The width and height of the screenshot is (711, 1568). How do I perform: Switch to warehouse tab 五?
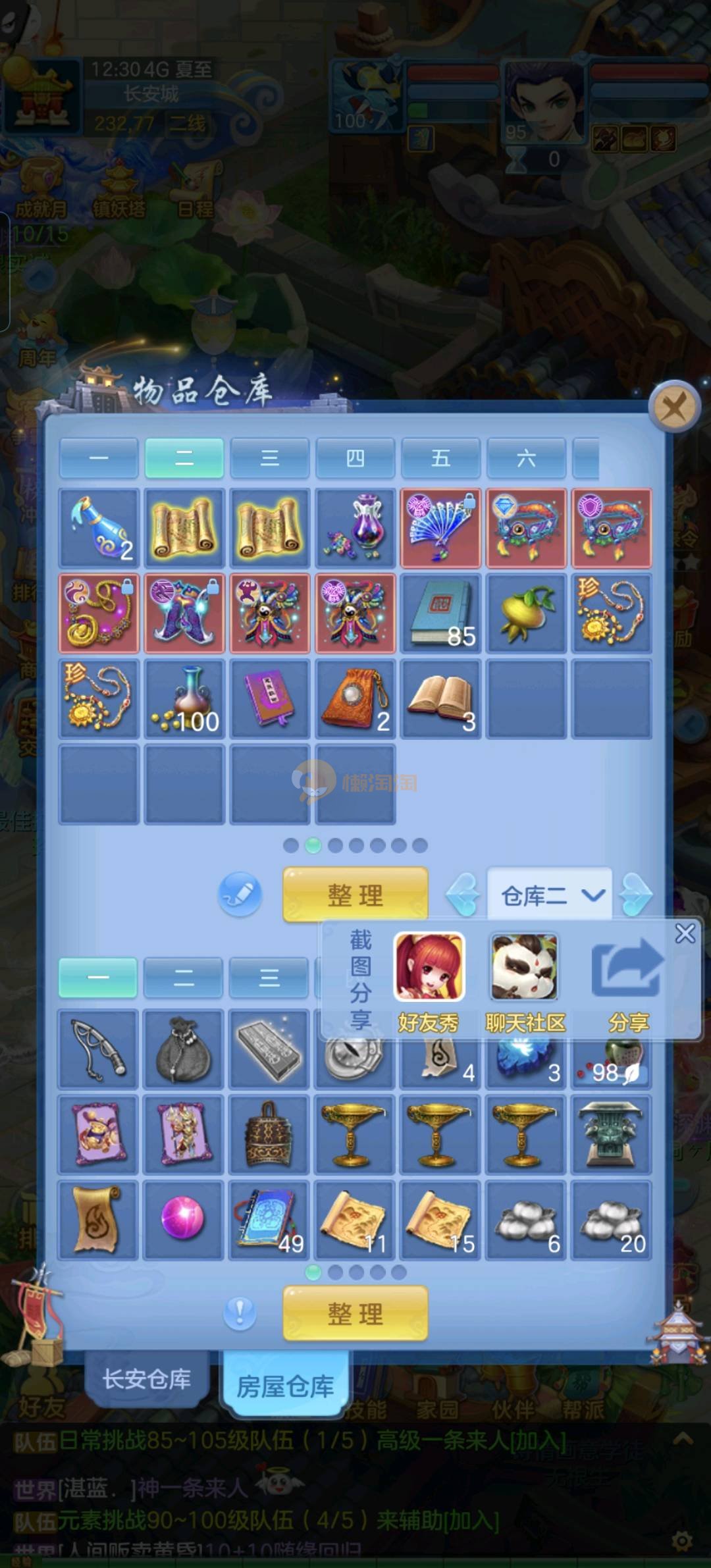point(440,458)
